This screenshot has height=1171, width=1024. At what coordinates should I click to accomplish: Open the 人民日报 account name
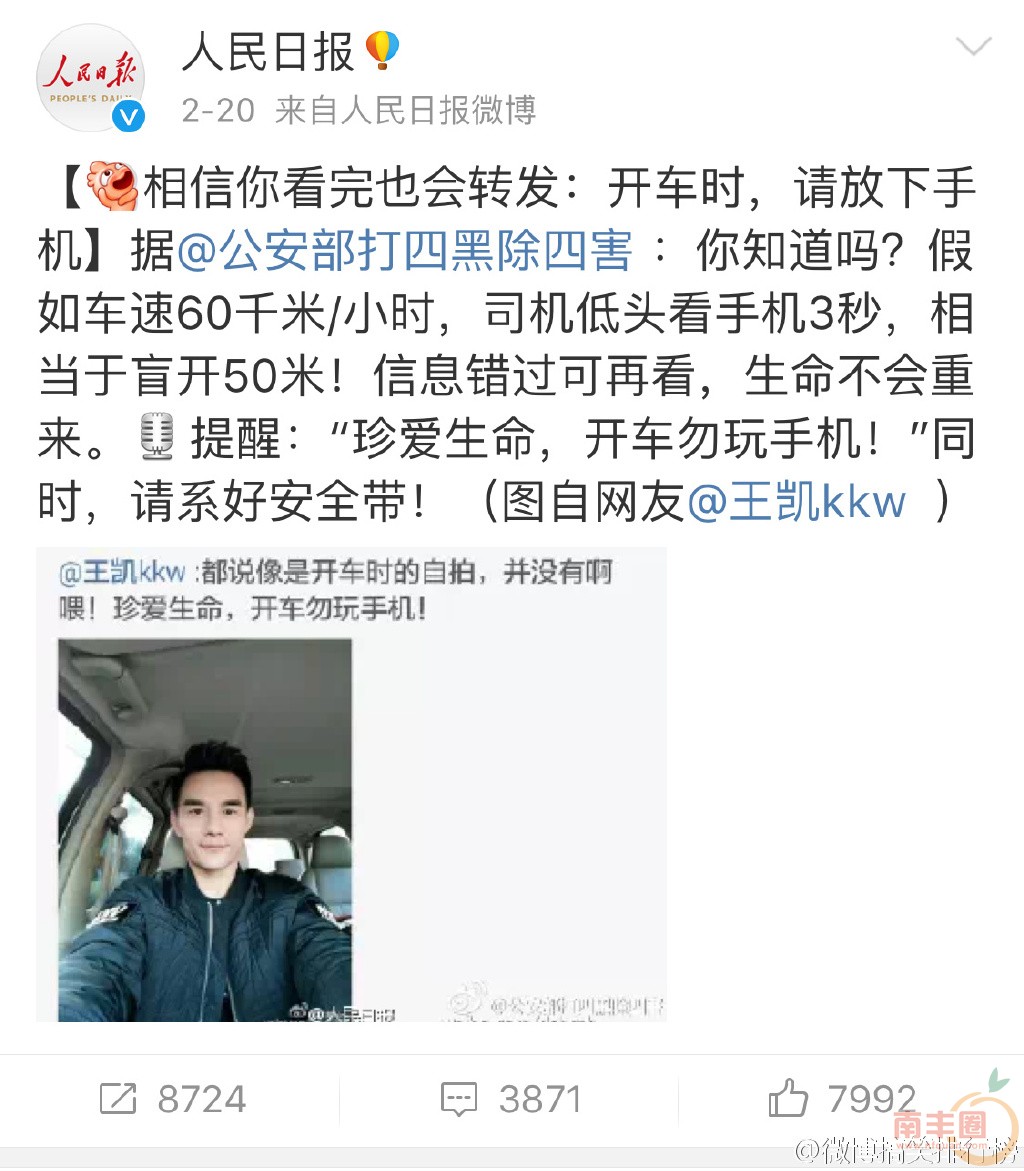click(268, 50)
